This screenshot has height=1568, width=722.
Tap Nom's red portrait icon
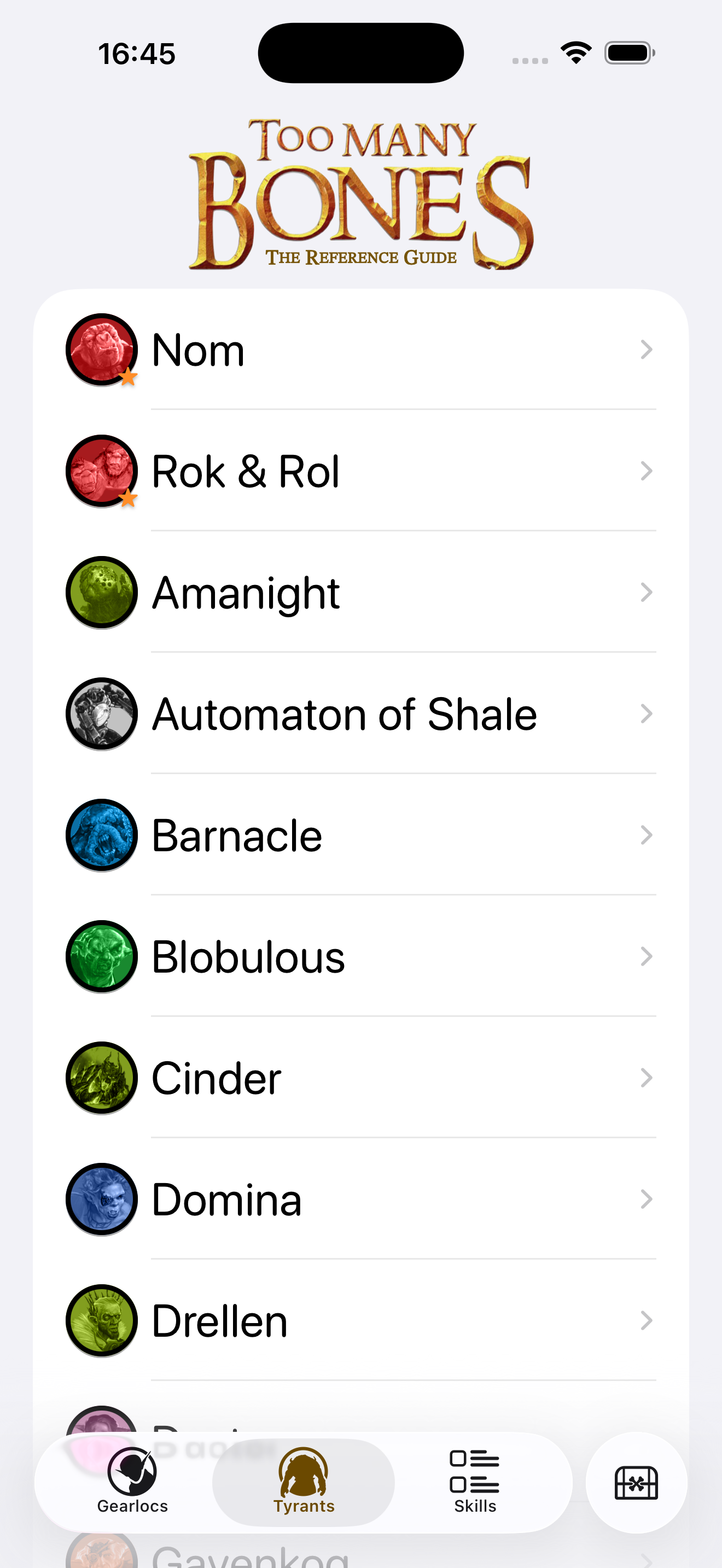[101, 349]
